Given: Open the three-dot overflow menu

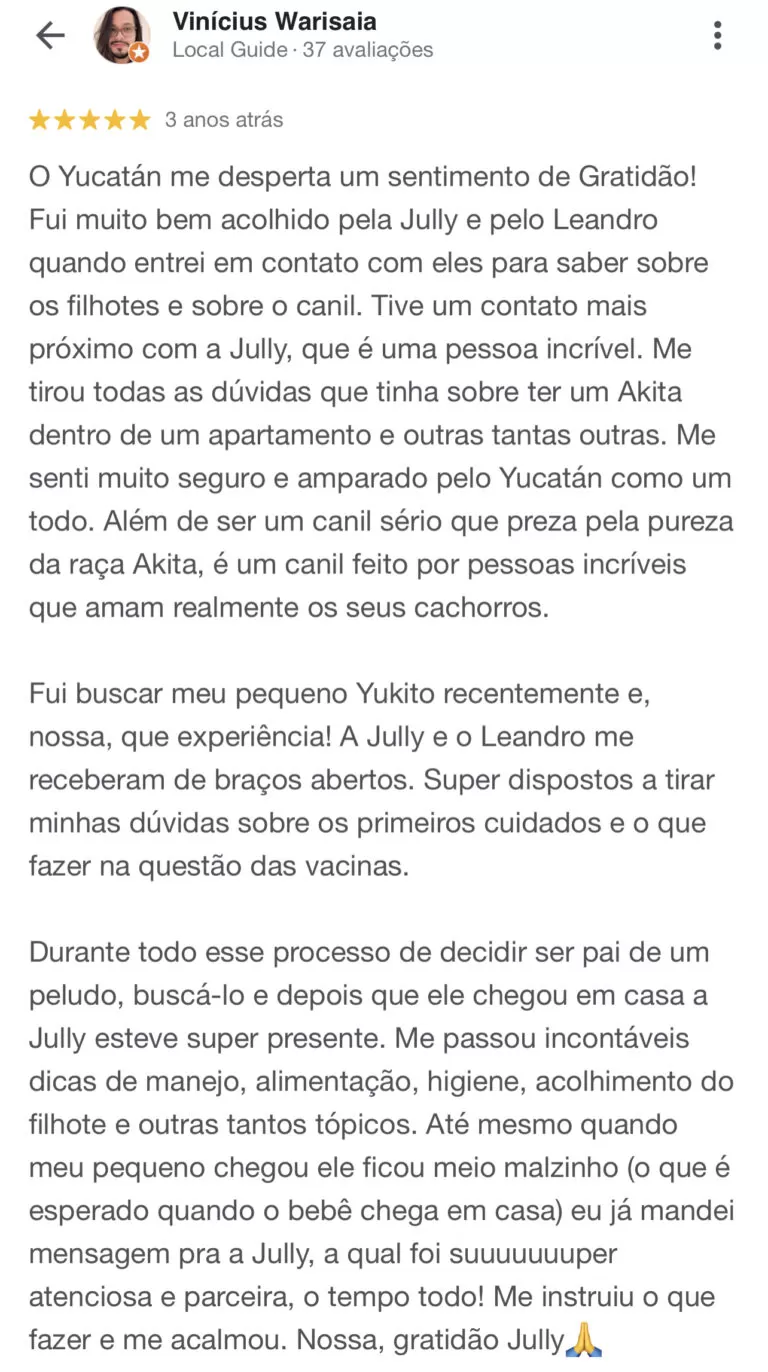Looking at the screenshot, I should [717, 36].
